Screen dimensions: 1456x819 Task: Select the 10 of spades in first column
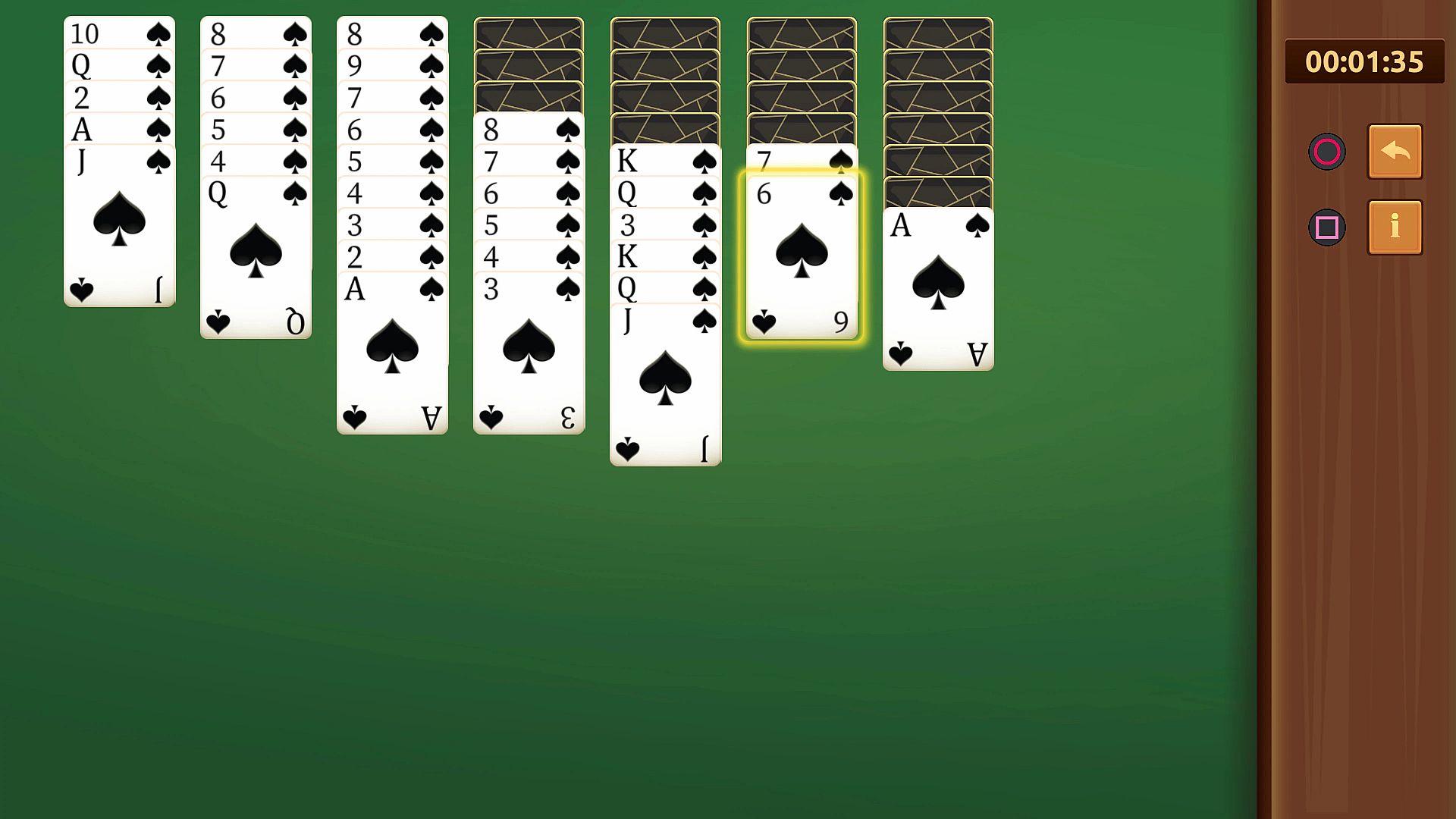(x=119, y=33)
